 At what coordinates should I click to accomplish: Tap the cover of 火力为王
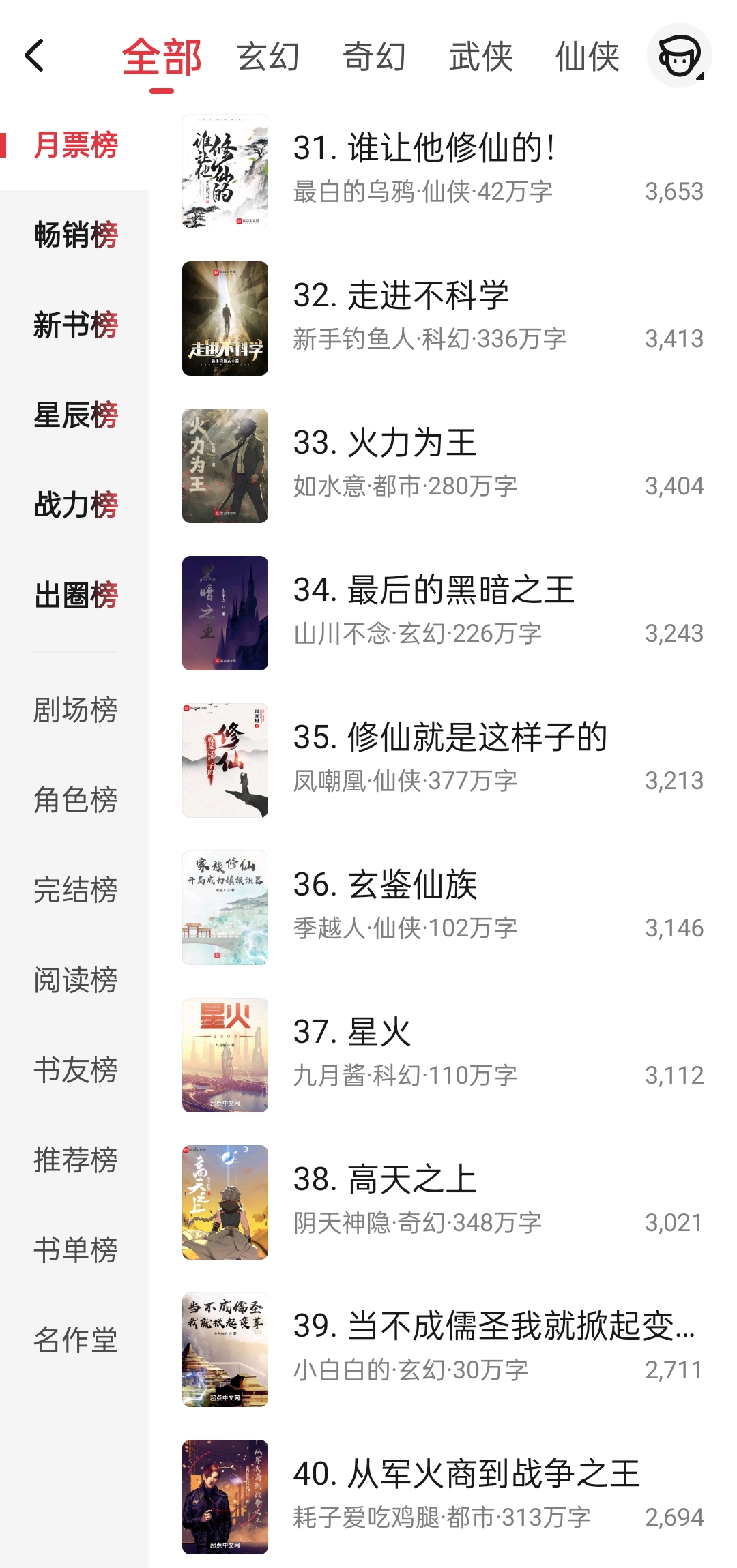click(225, 465)
